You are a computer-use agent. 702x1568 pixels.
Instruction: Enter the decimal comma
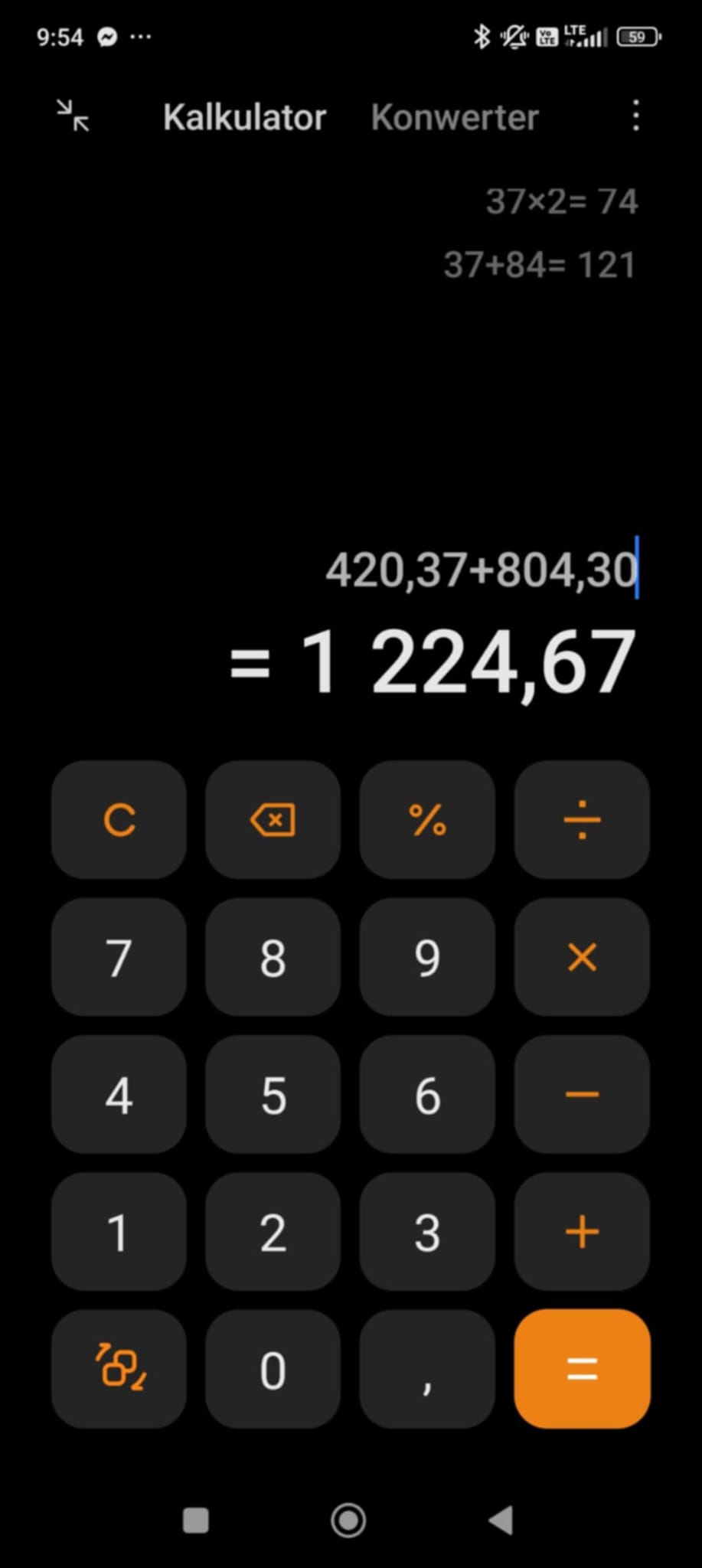427,1369
